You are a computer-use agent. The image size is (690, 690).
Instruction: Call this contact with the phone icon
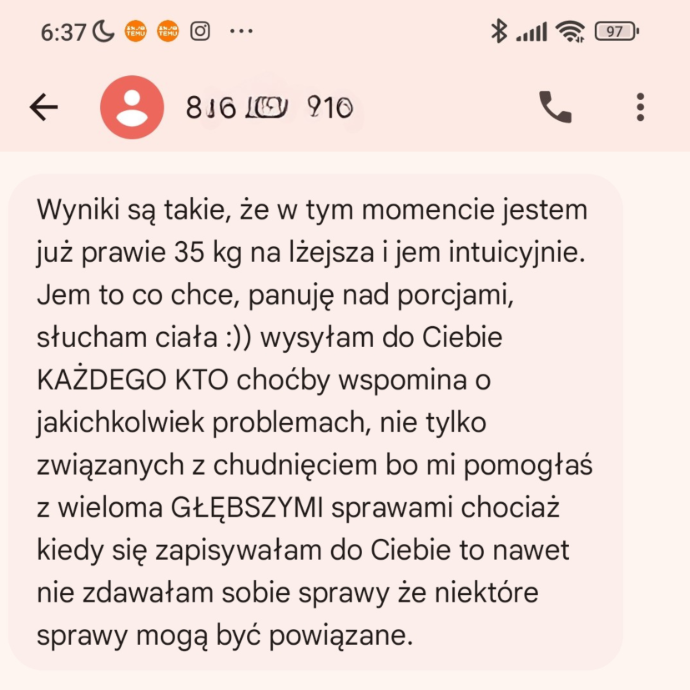[555, 107]
